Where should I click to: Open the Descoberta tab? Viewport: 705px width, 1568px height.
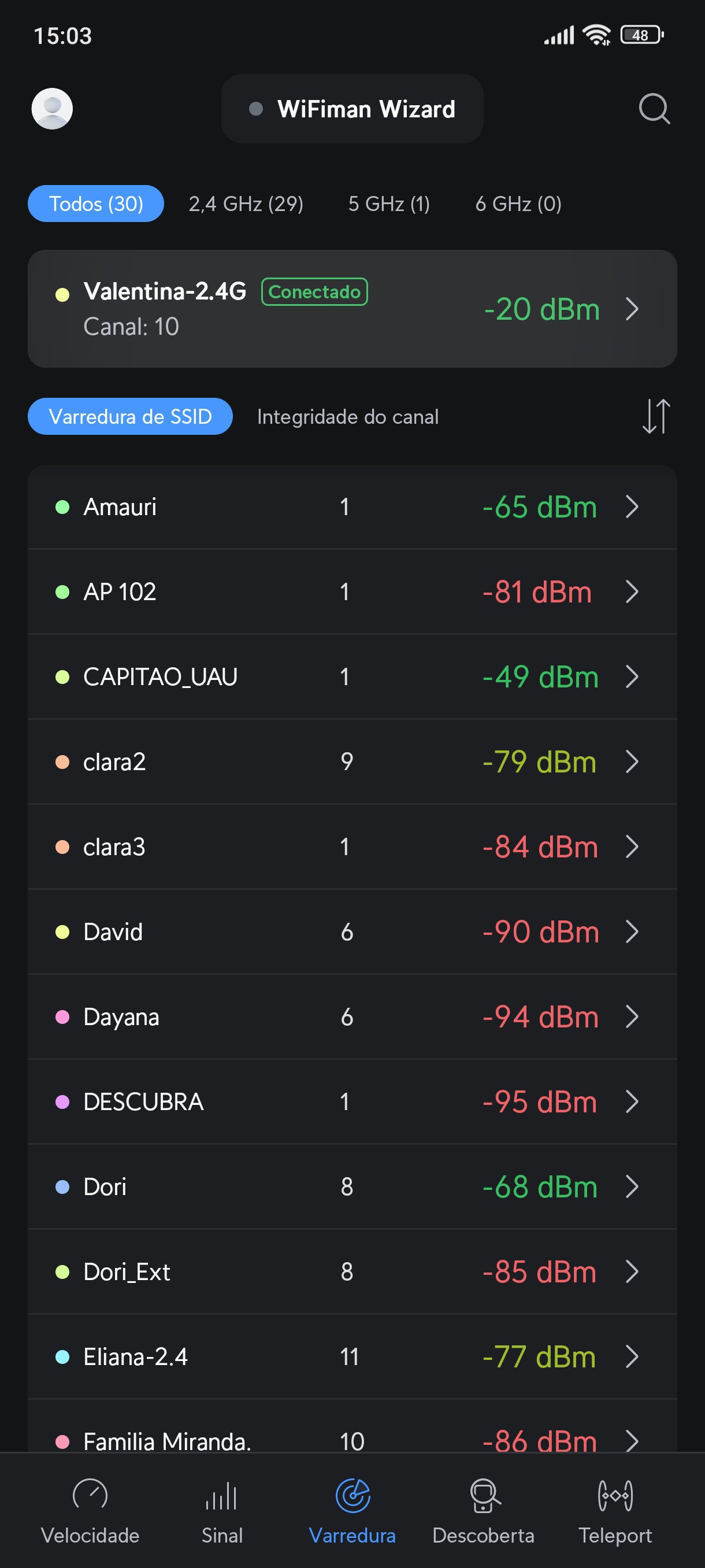point(484,1510)
